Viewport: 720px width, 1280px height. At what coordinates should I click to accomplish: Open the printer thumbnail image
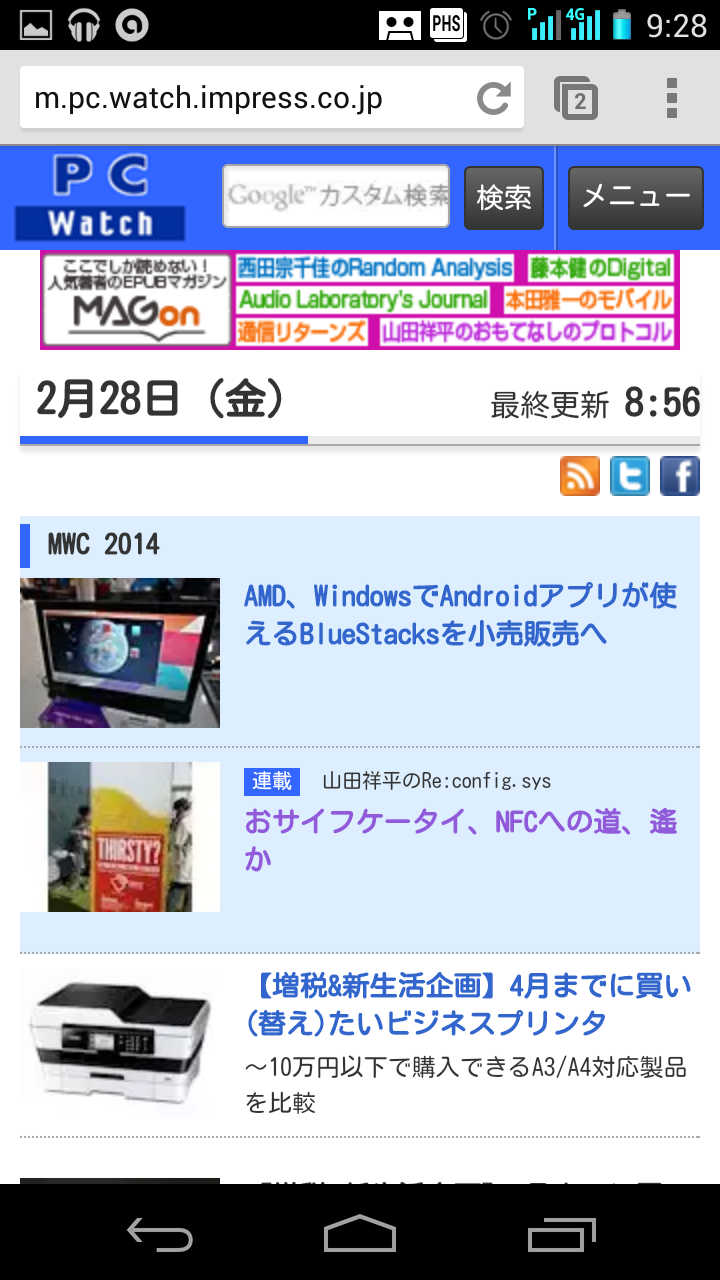coord(120,1042)
